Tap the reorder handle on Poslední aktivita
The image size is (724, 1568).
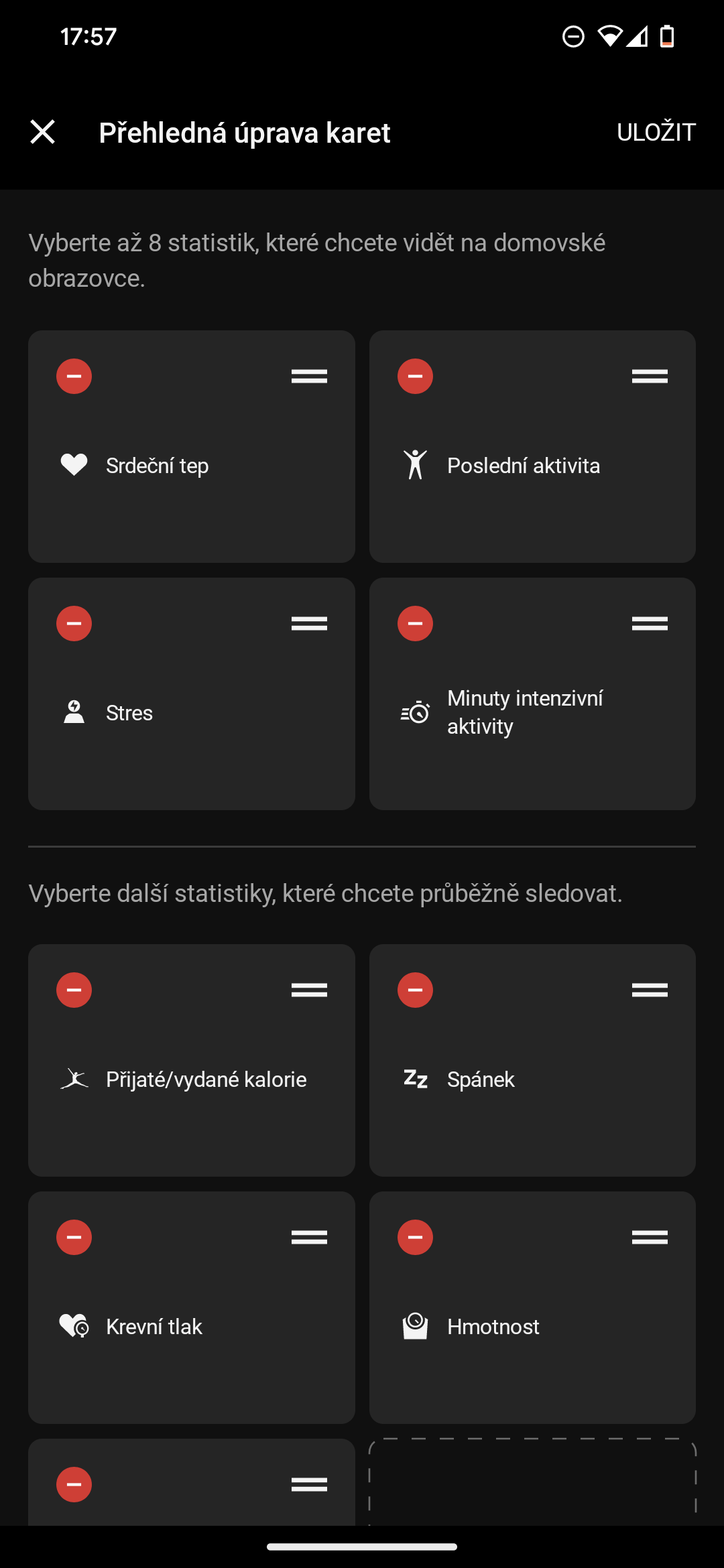tap(650, 376)
